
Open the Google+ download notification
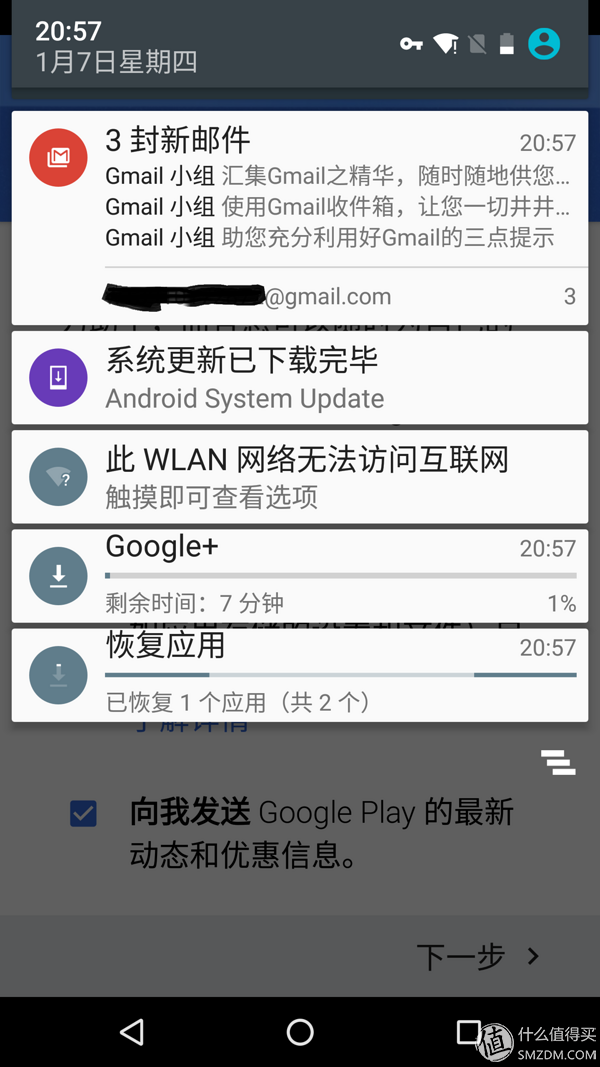coord(300,576)
